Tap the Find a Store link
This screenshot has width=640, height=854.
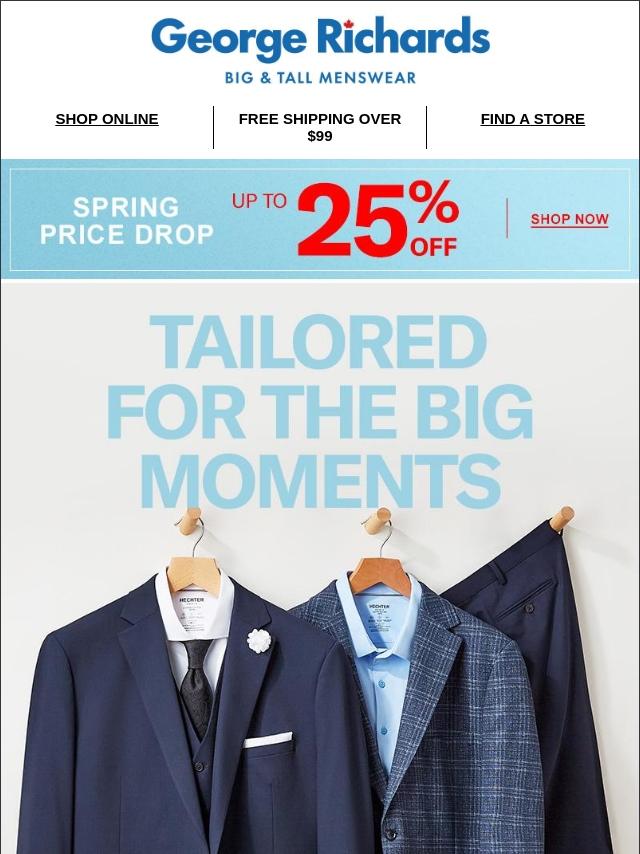(x=532, y=119)
